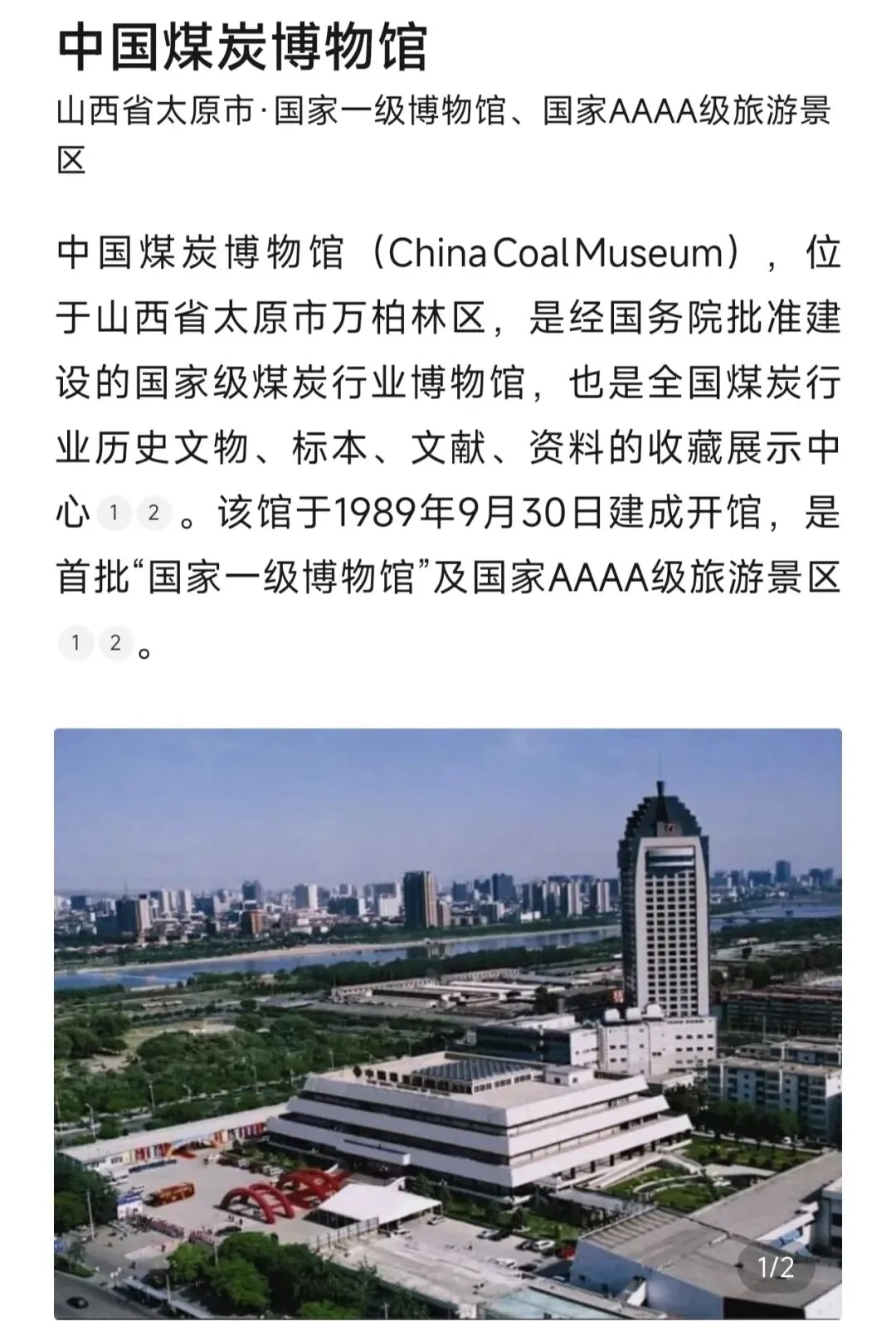896x1321 pixels.
Task: Open the China Coal Museum aerial photo
Action: point(448,1024)
